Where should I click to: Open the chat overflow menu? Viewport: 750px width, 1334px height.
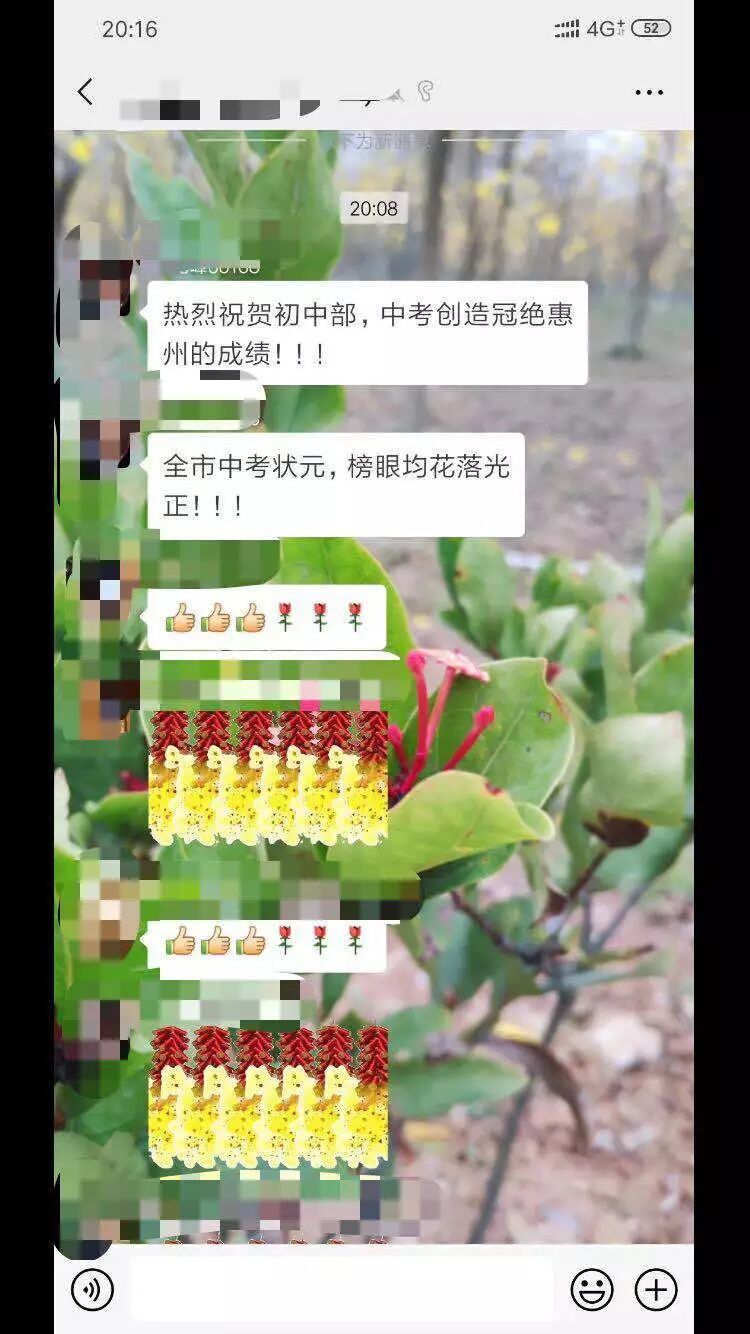[x=649, y=93]
